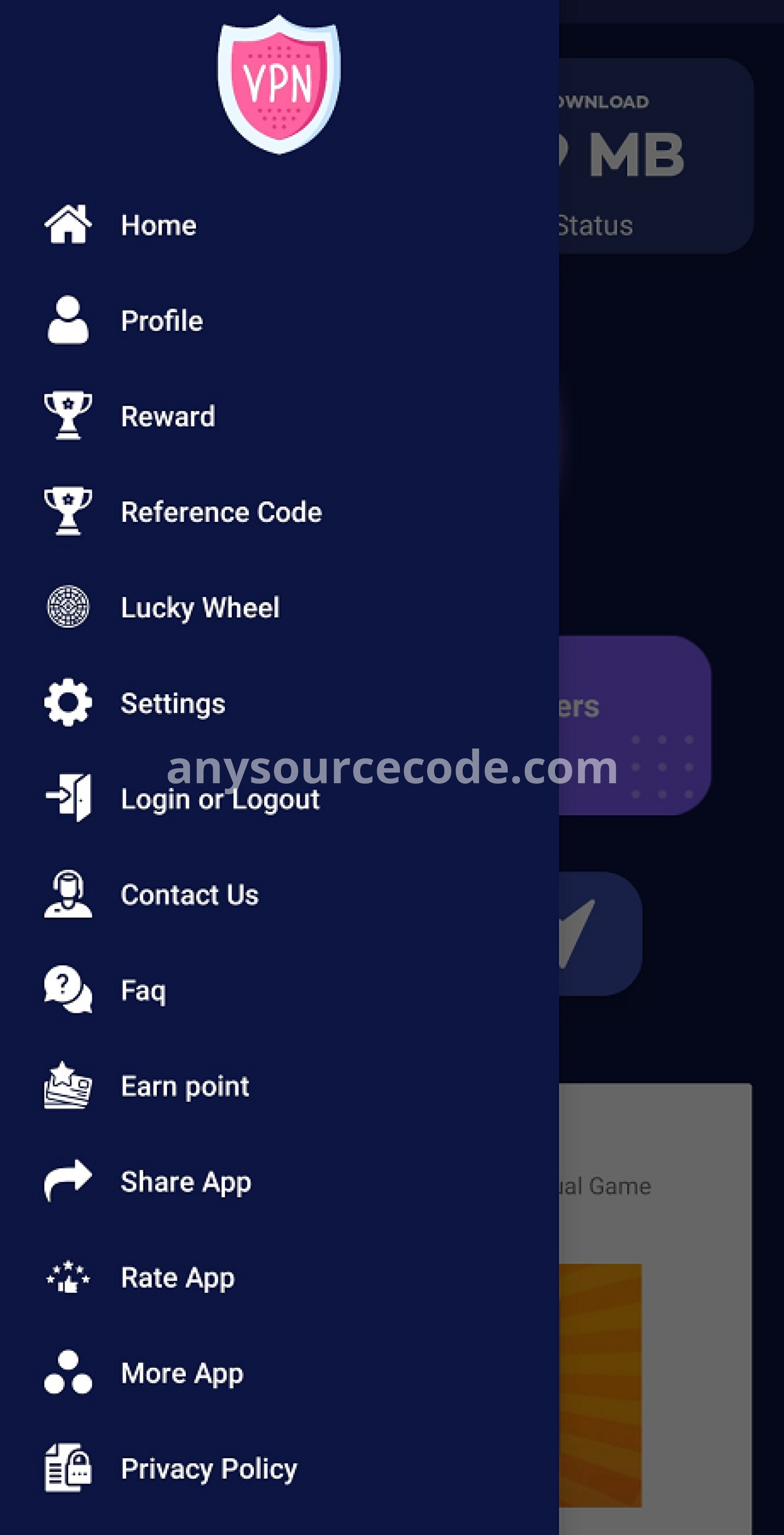Open the Home menu item
This screenshot has width=784, height=1535.
[x=279, y=225]
